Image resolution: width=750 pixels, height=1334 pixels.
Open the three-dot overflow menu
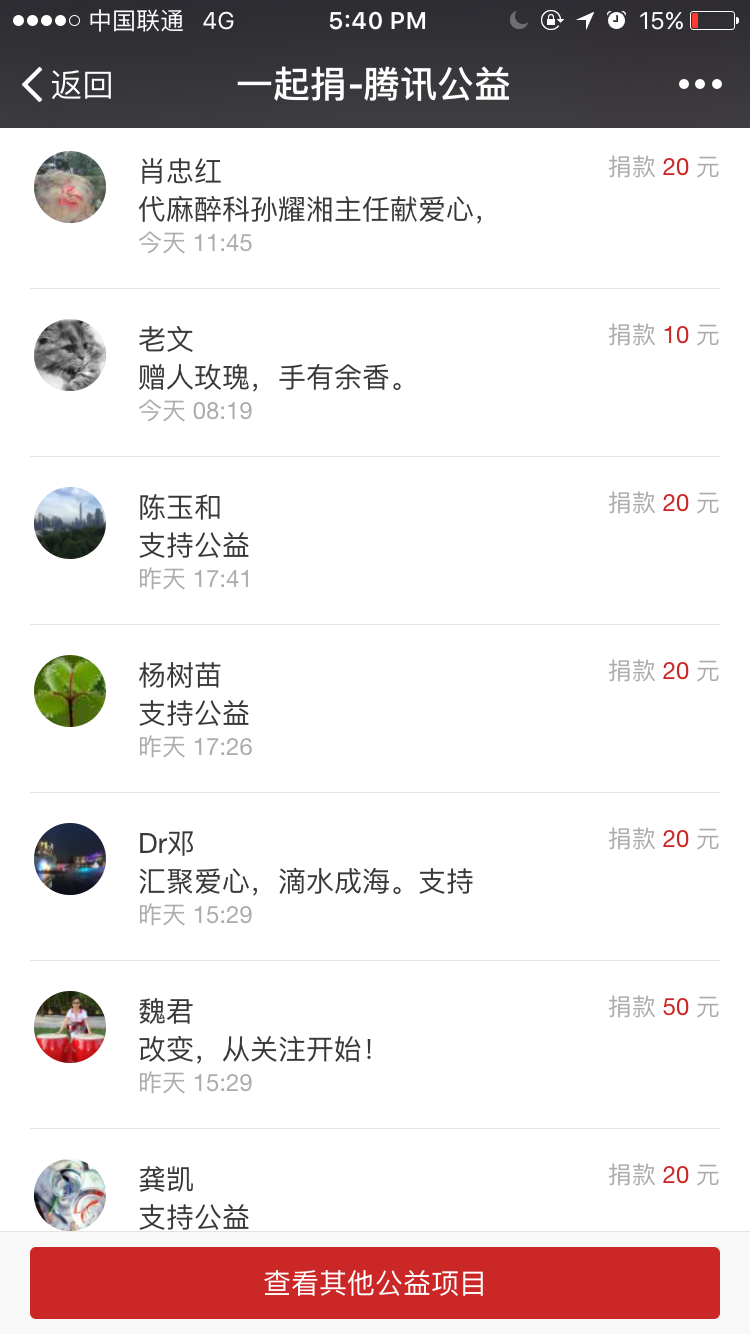click(x=700, y=85)
